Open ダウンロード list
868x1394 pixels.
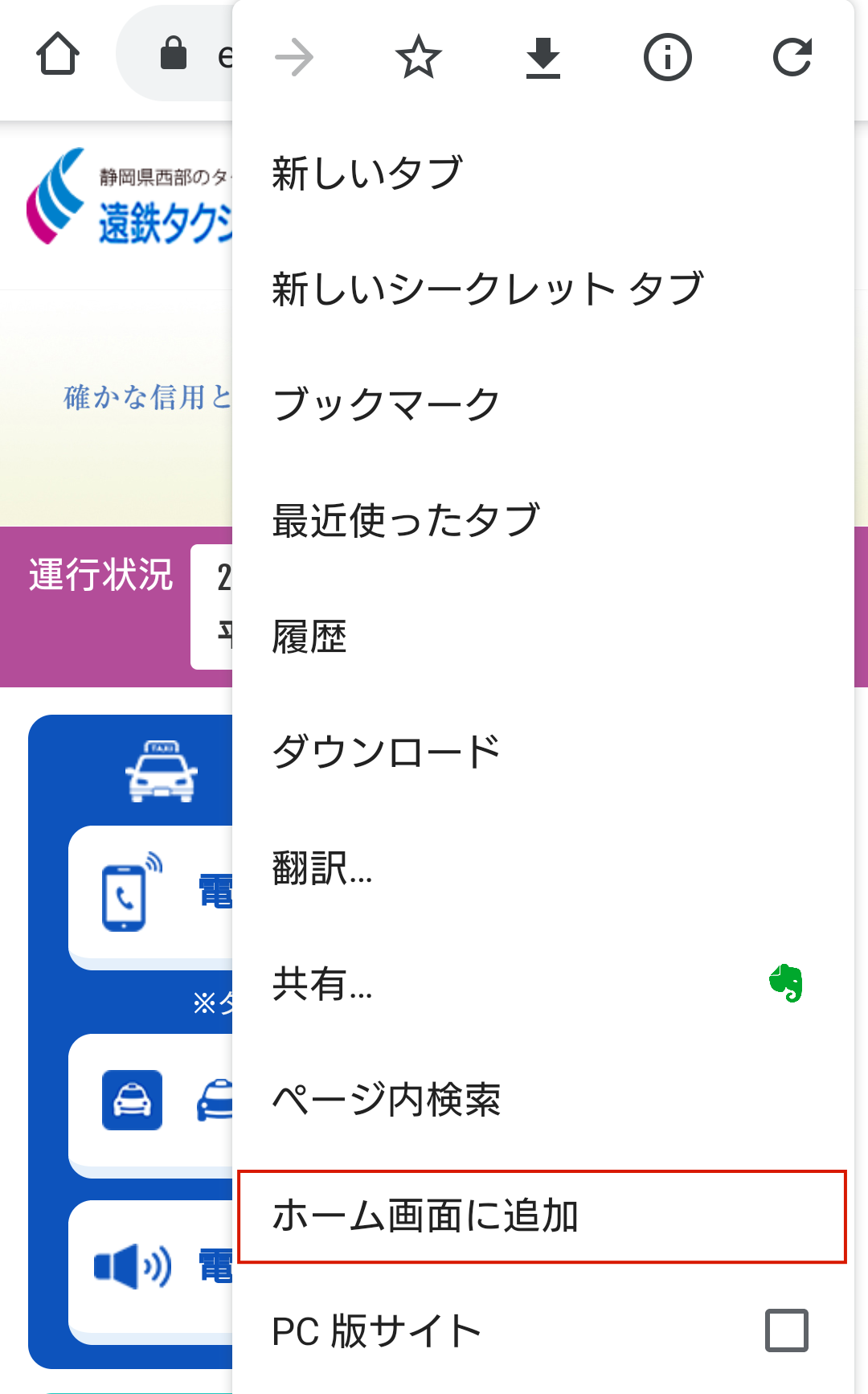(x=543, y=752)
